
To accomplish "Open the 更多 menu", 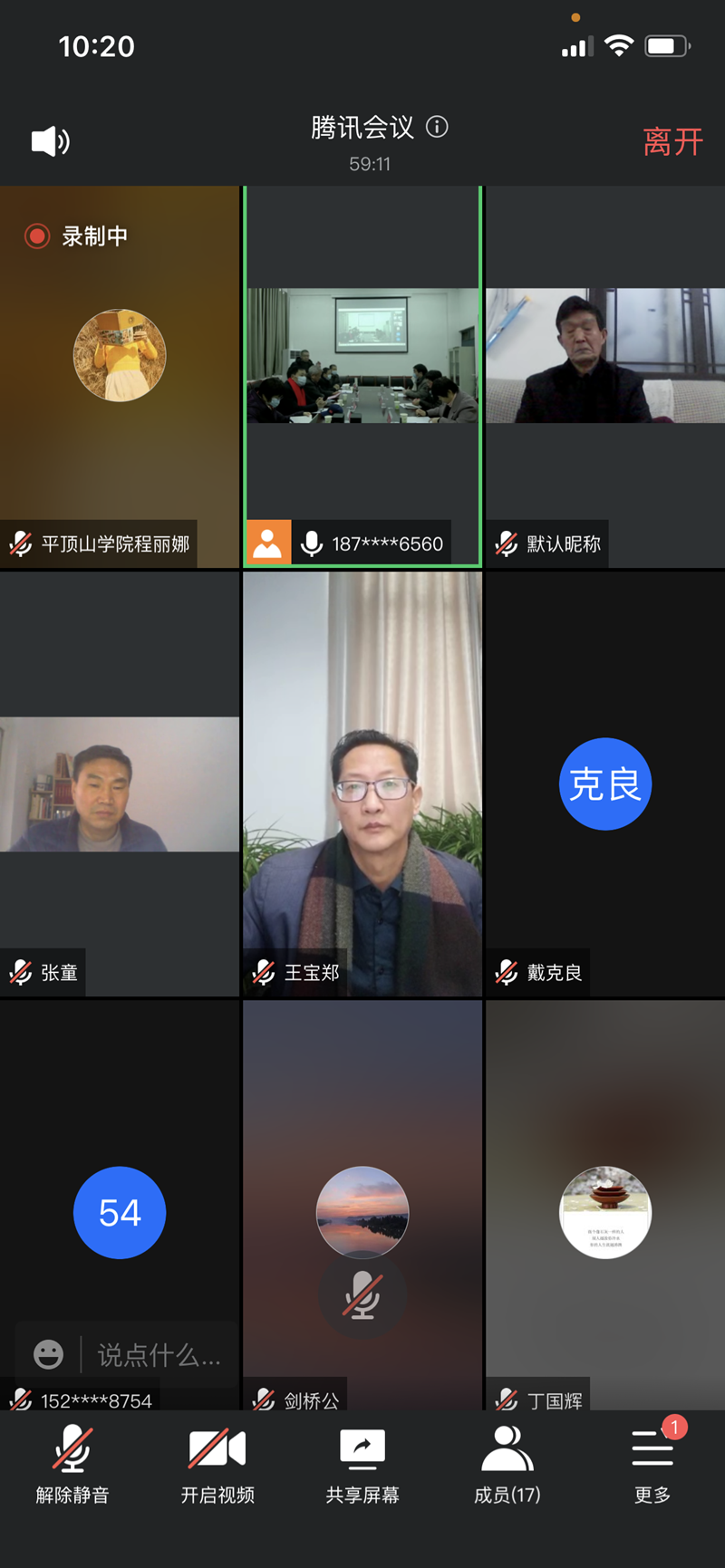I will click(652, 1465).
